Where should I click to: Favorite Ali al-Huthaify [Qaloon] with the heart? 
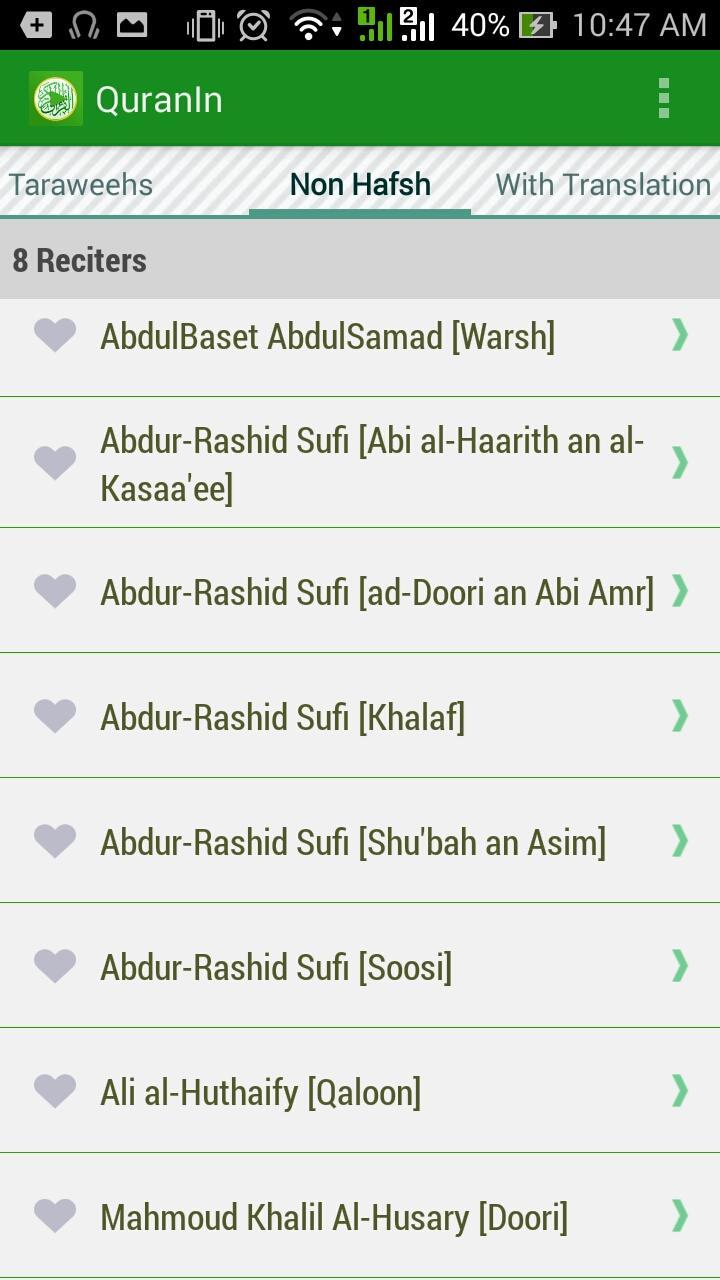[x=55, y=1090]
